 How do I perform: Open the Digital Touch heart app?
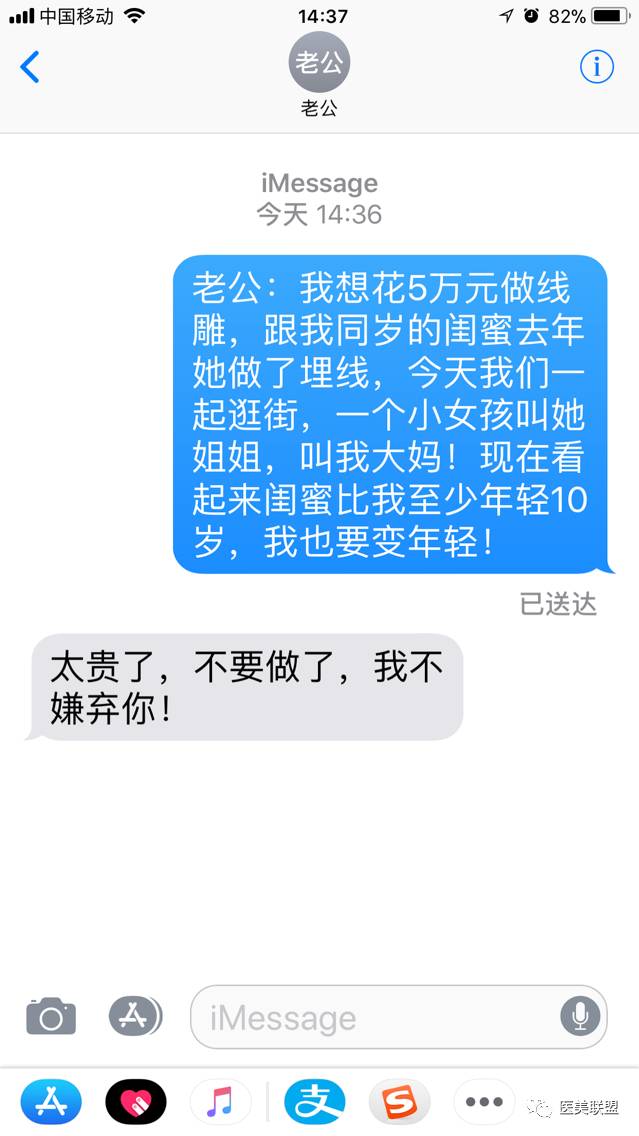coord(135,1101)
